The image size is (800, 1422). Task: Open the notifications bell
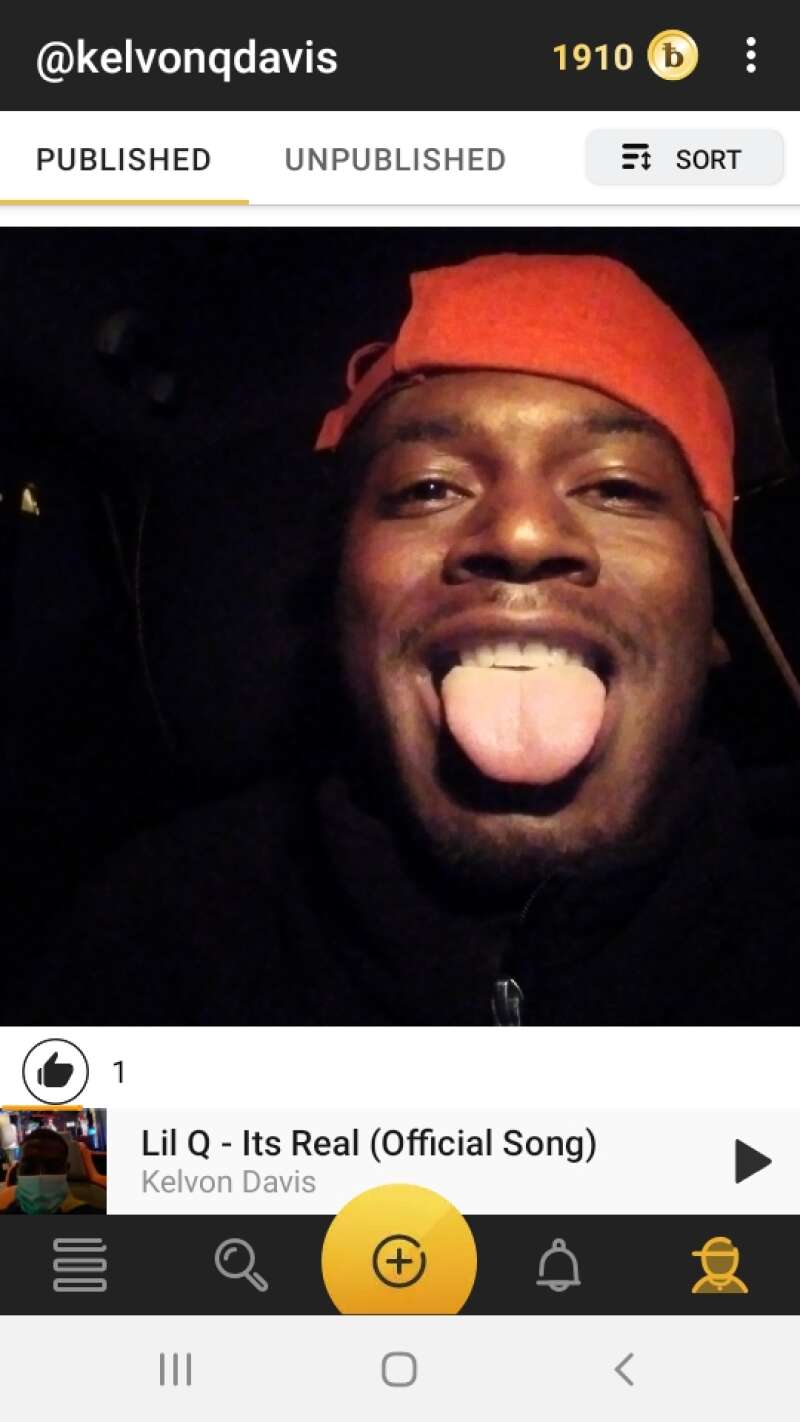click(558, 1265)
